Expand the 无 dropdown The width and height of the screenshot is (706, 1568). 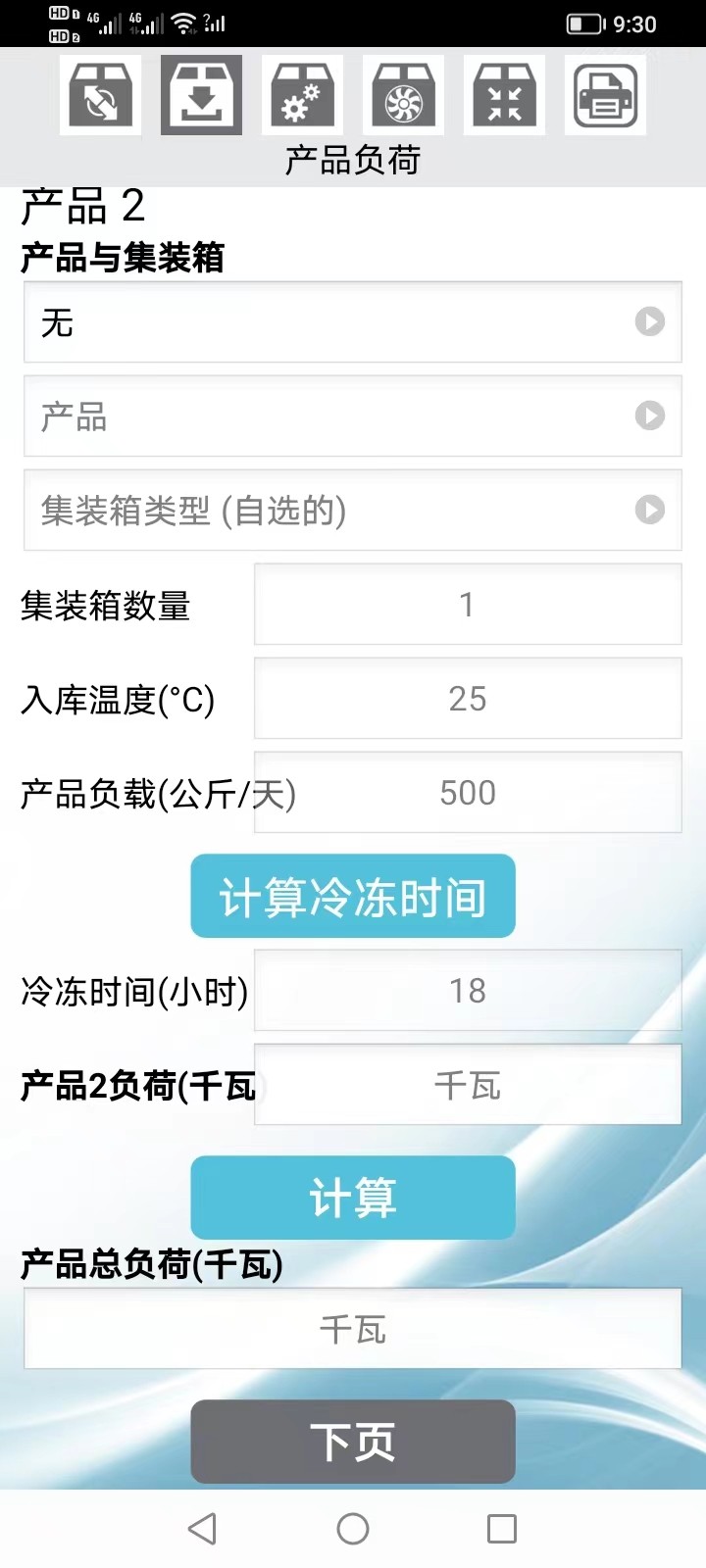tap(353, 321)
